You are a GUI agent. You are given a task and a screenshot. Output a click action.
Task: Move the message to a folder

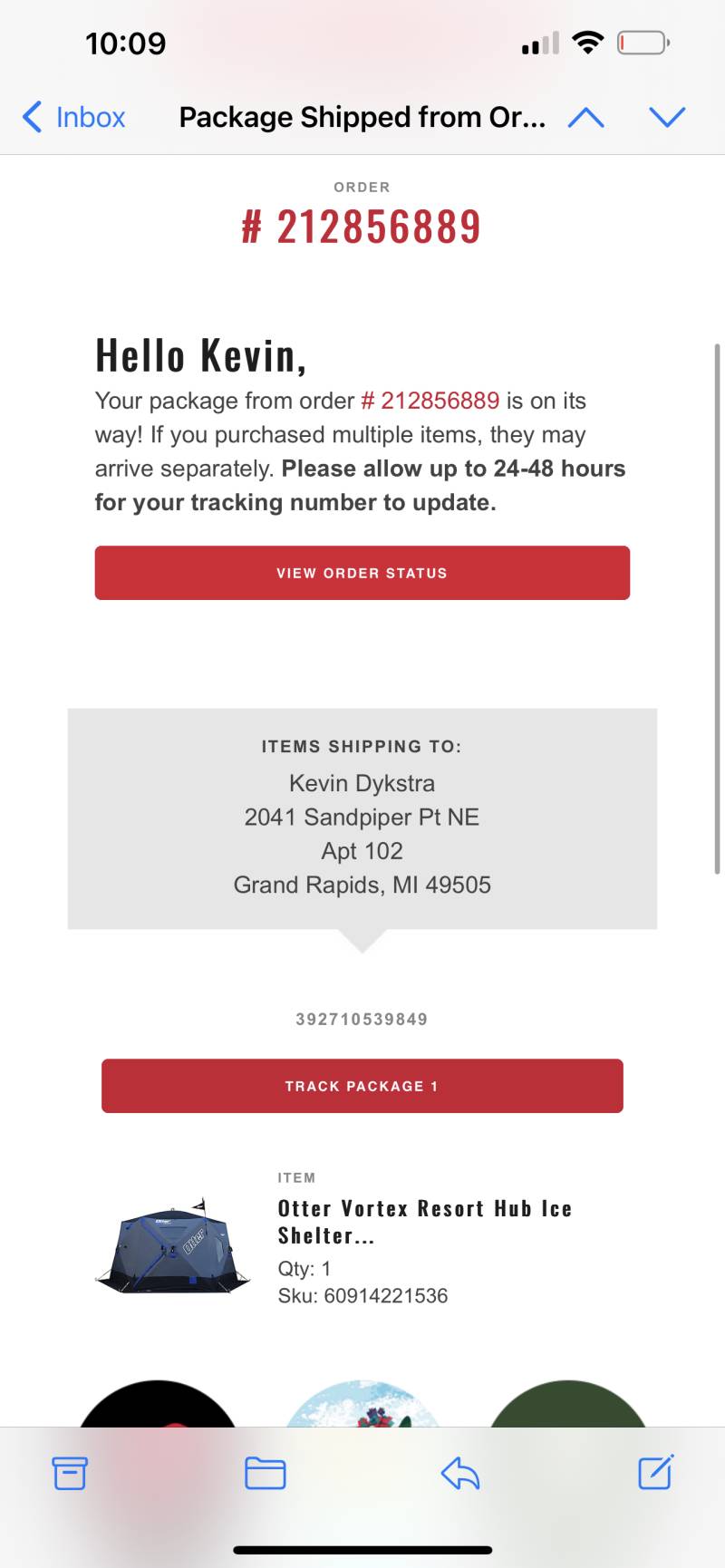coord(266,1473)
